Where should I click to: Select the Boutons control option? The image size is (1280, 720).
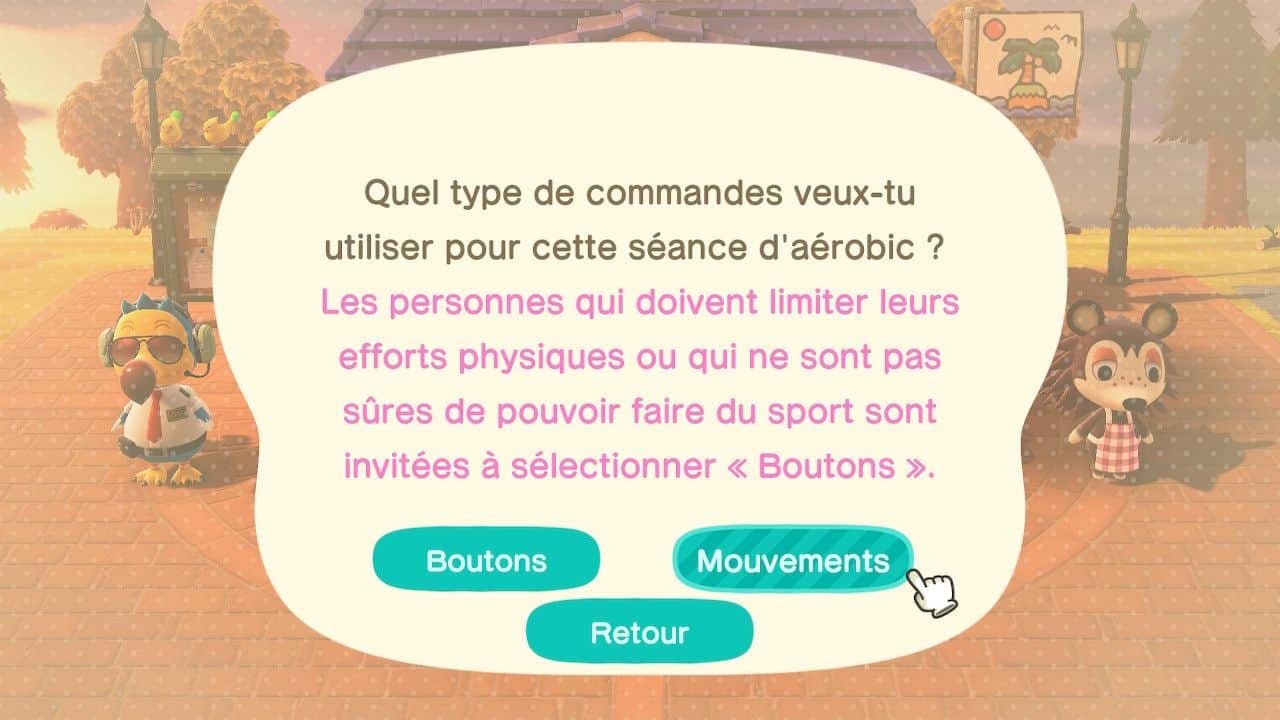tap(486, 560)
